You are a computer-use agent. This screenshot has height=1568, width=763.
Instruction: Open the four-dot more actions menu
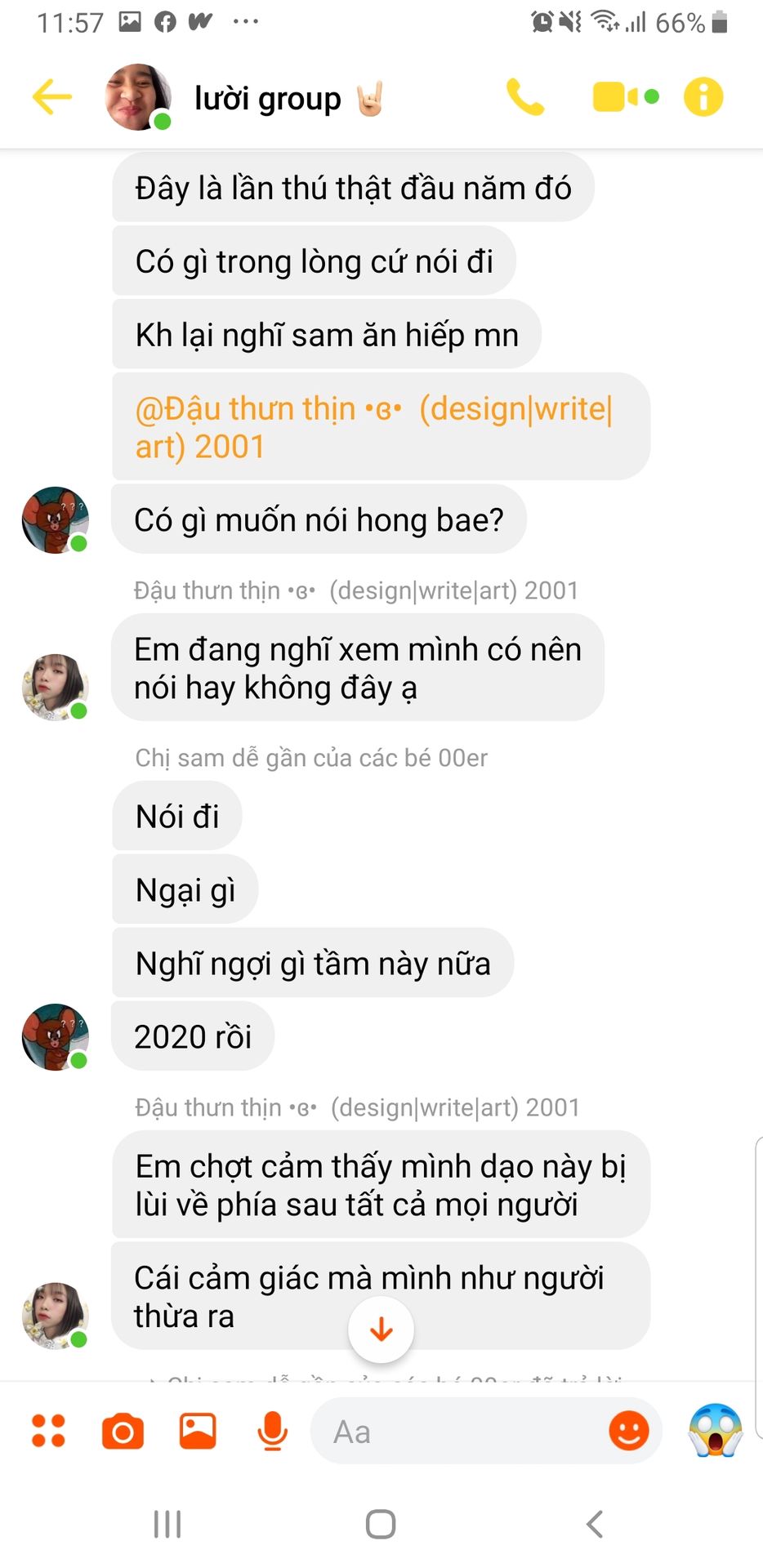click(x=48, y=1431)
